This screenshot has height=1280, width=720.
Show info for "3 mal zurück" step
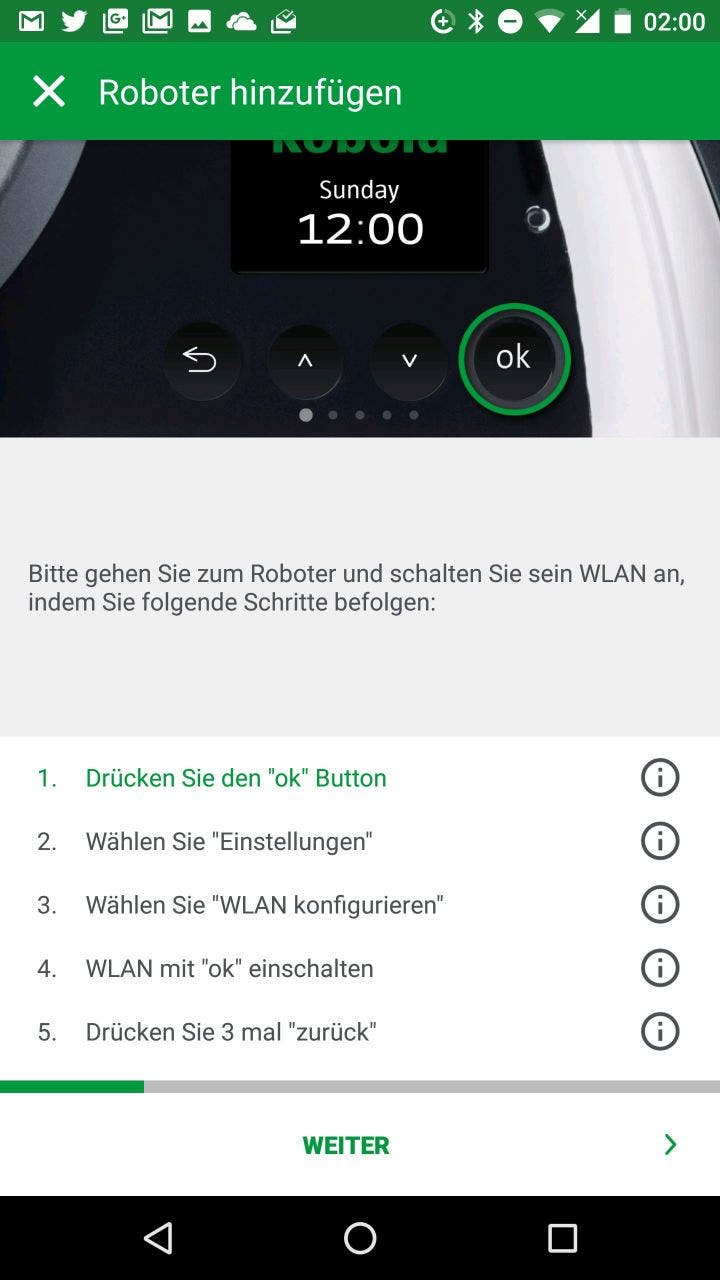[x=660, y=1031]
